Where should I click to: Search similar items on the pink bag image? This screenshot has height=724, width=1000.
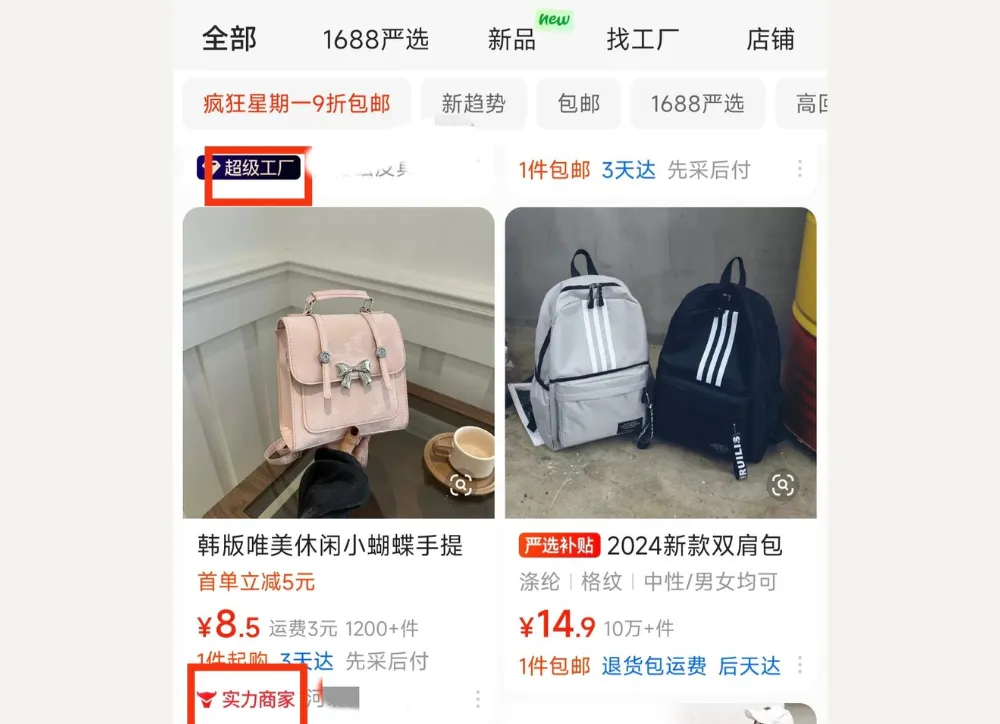pyautogui.click(x=461, y=486)
